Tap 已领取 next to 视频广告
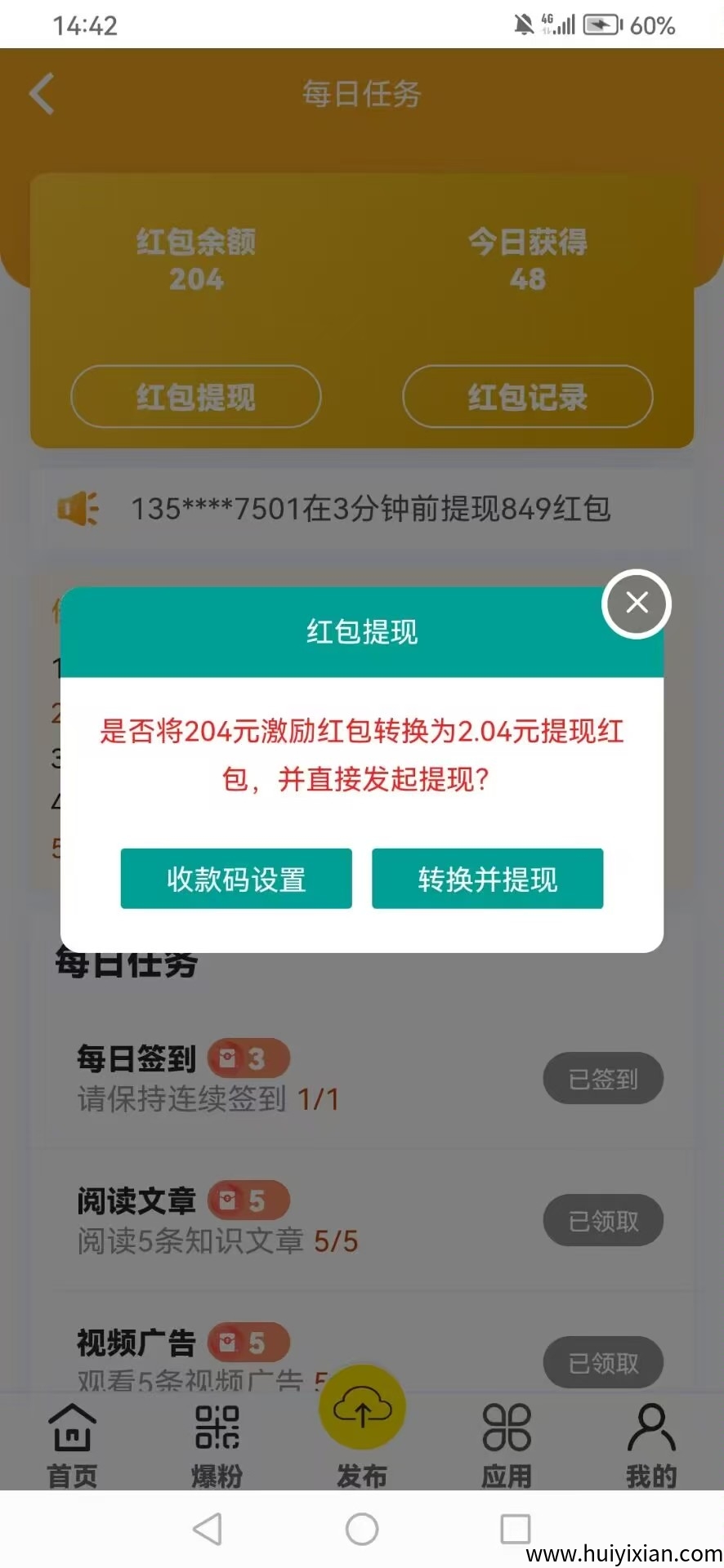Screen dimensions: 724x1568 point(603,1362)
